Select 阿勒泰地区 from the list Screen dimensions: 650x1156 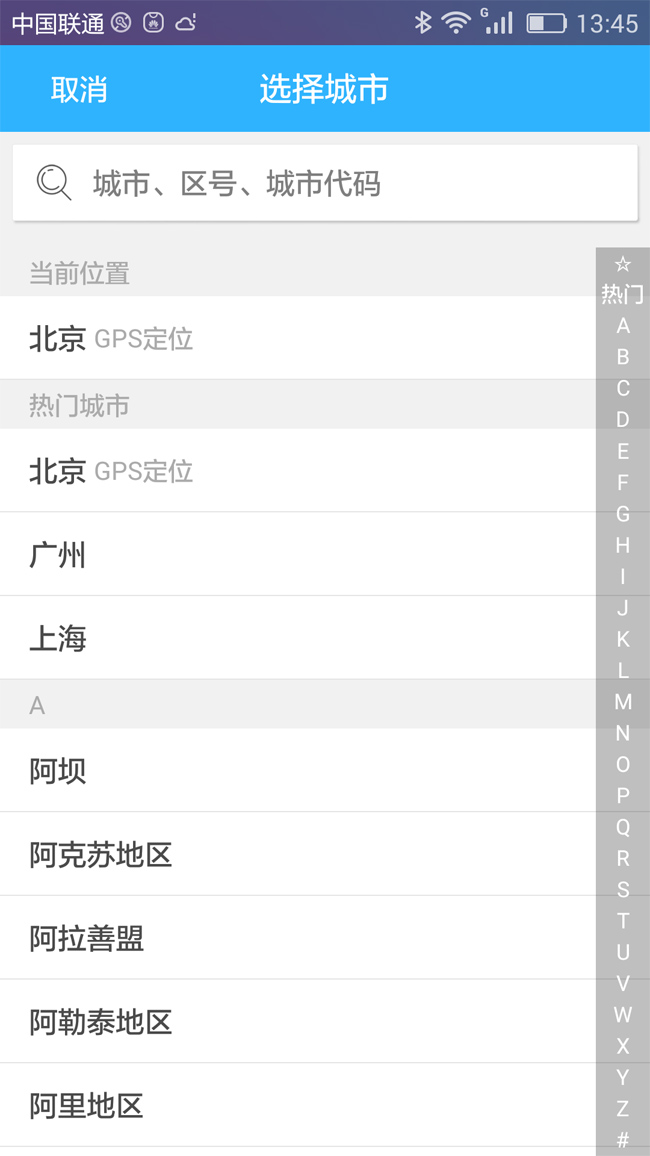click(x=298, y=1022)
